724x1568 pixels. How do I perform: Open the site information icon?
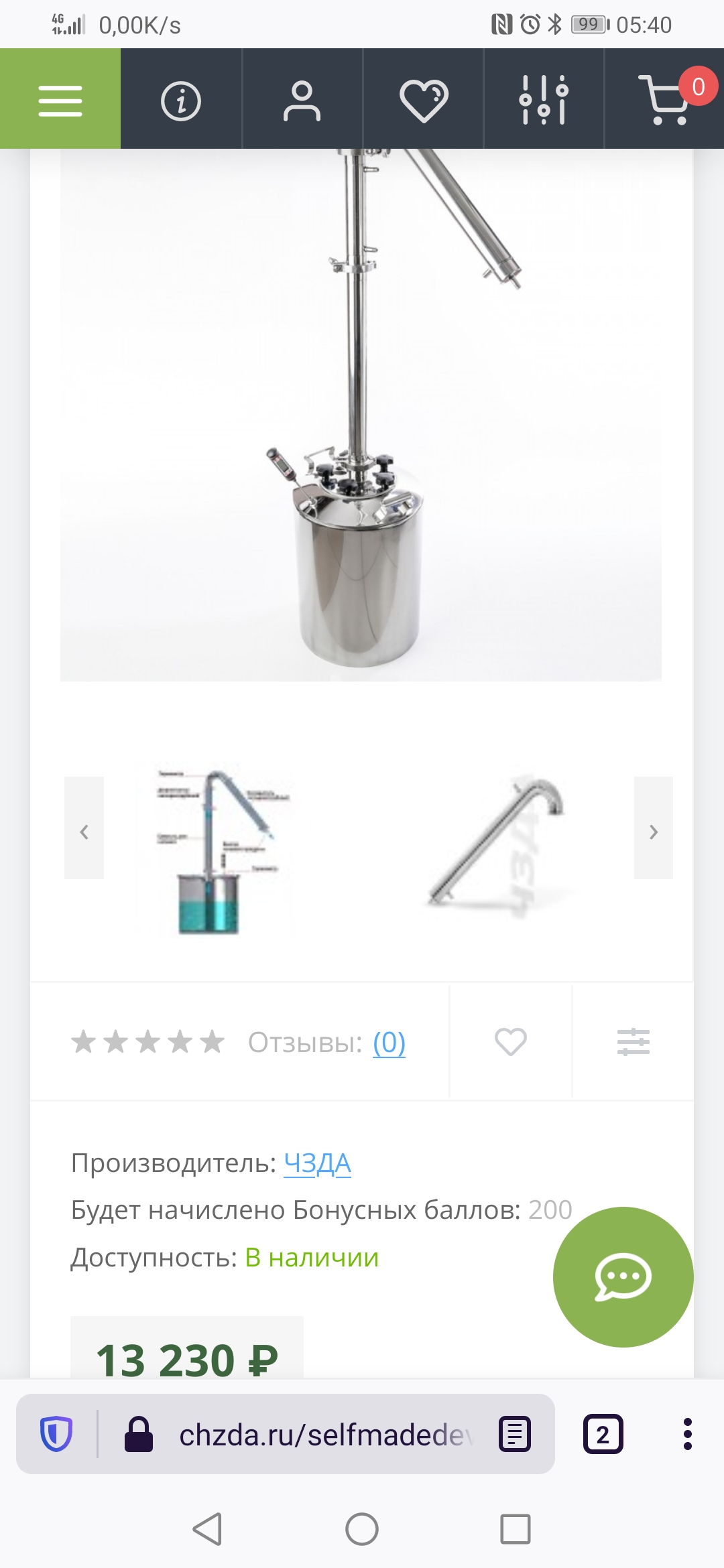(x=181, y=101)
